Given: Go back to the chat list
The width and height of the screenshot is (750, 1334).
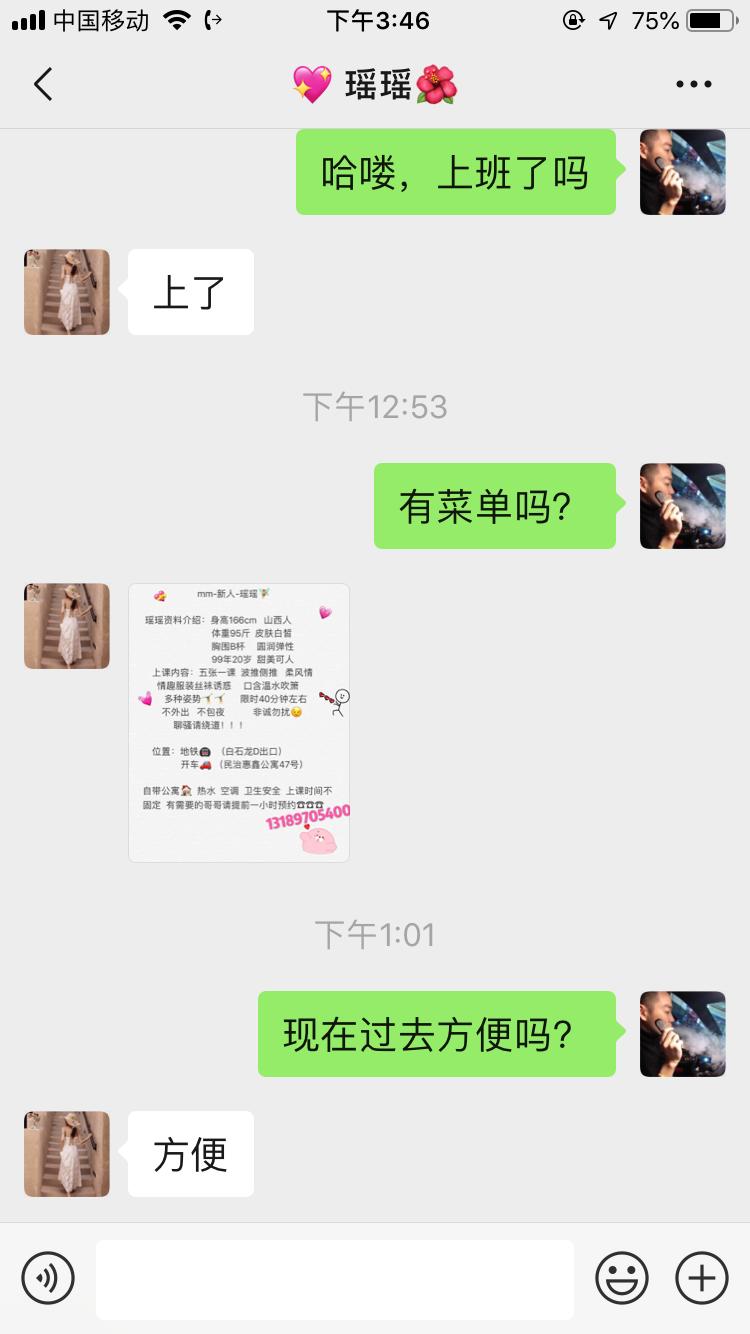Looking at the screenshot, I should pos(43,85).
